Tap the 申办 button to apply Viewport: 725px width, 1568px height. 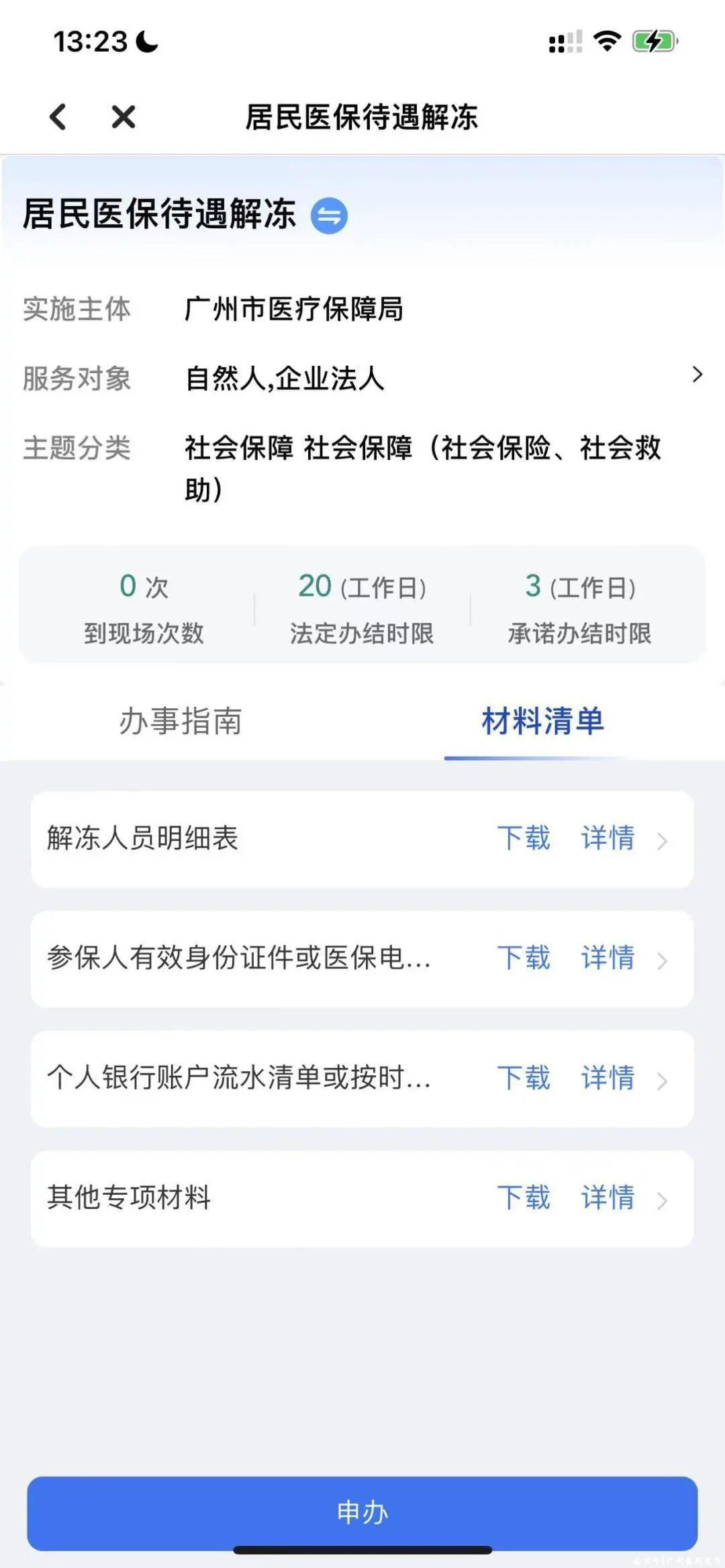pos(362,1513)
